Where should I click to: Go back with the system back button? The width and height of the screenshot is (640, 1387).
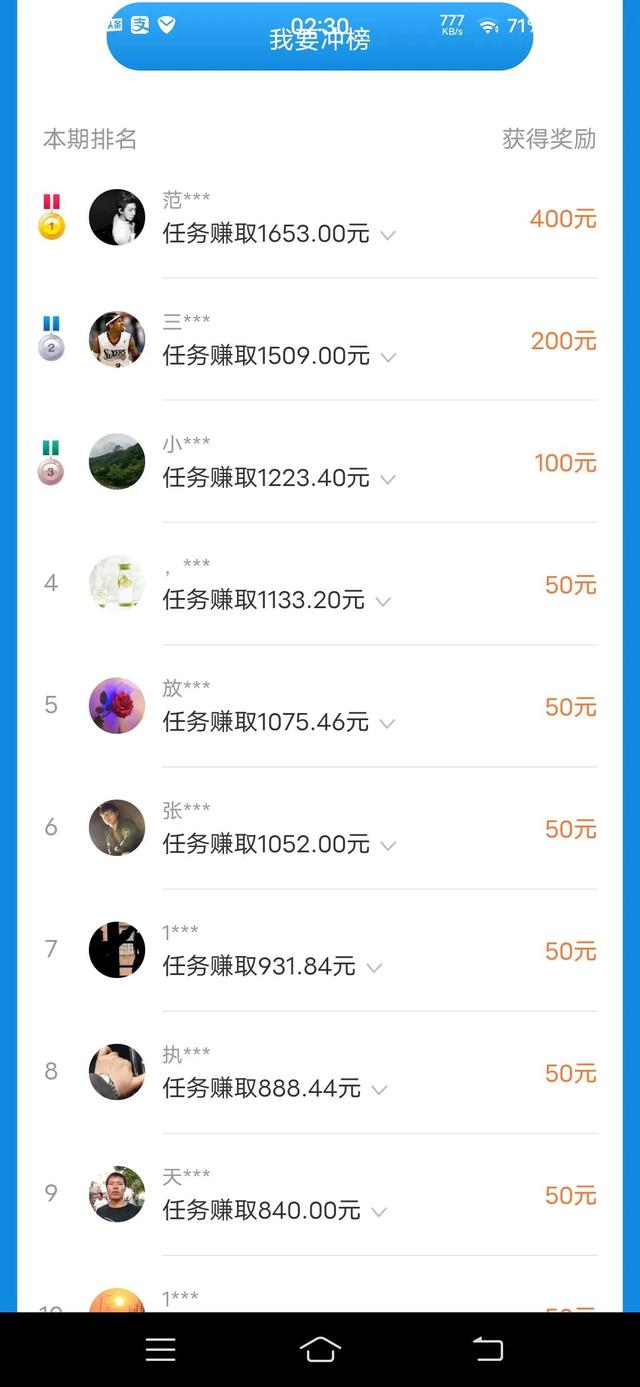488,1349
